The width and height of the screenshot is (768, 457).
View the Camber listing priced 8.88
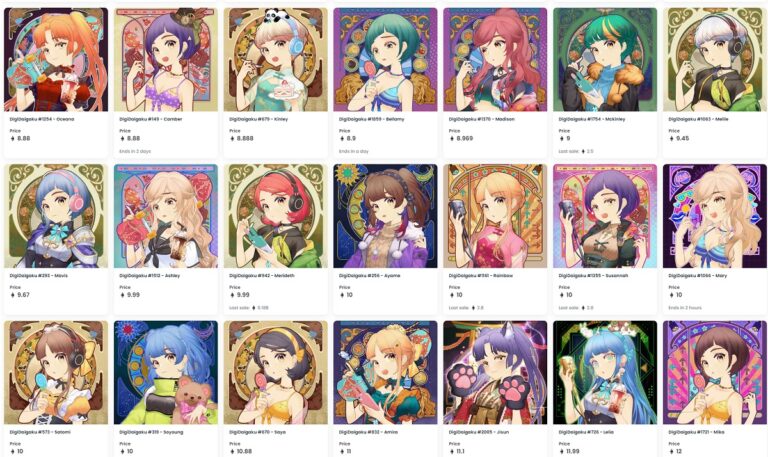(x=165, y=60)
